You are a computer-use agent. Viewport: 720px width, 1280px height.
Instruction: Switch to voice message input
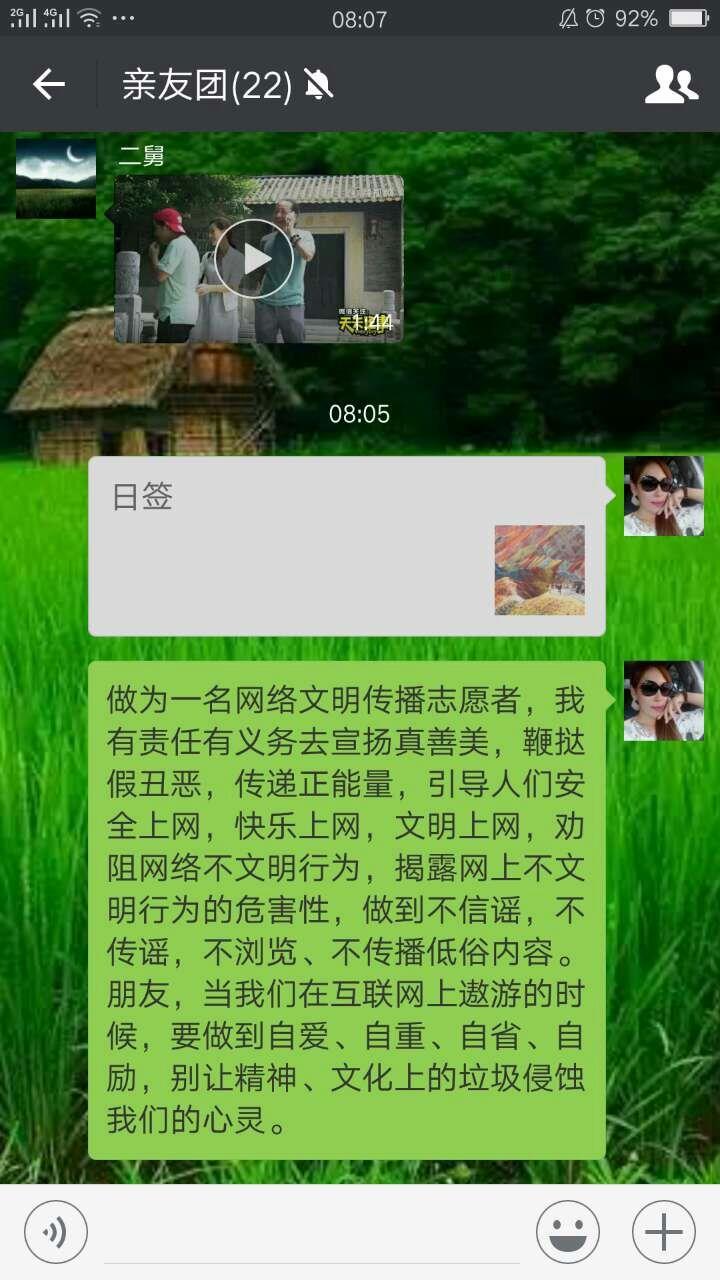point(56,1232)
